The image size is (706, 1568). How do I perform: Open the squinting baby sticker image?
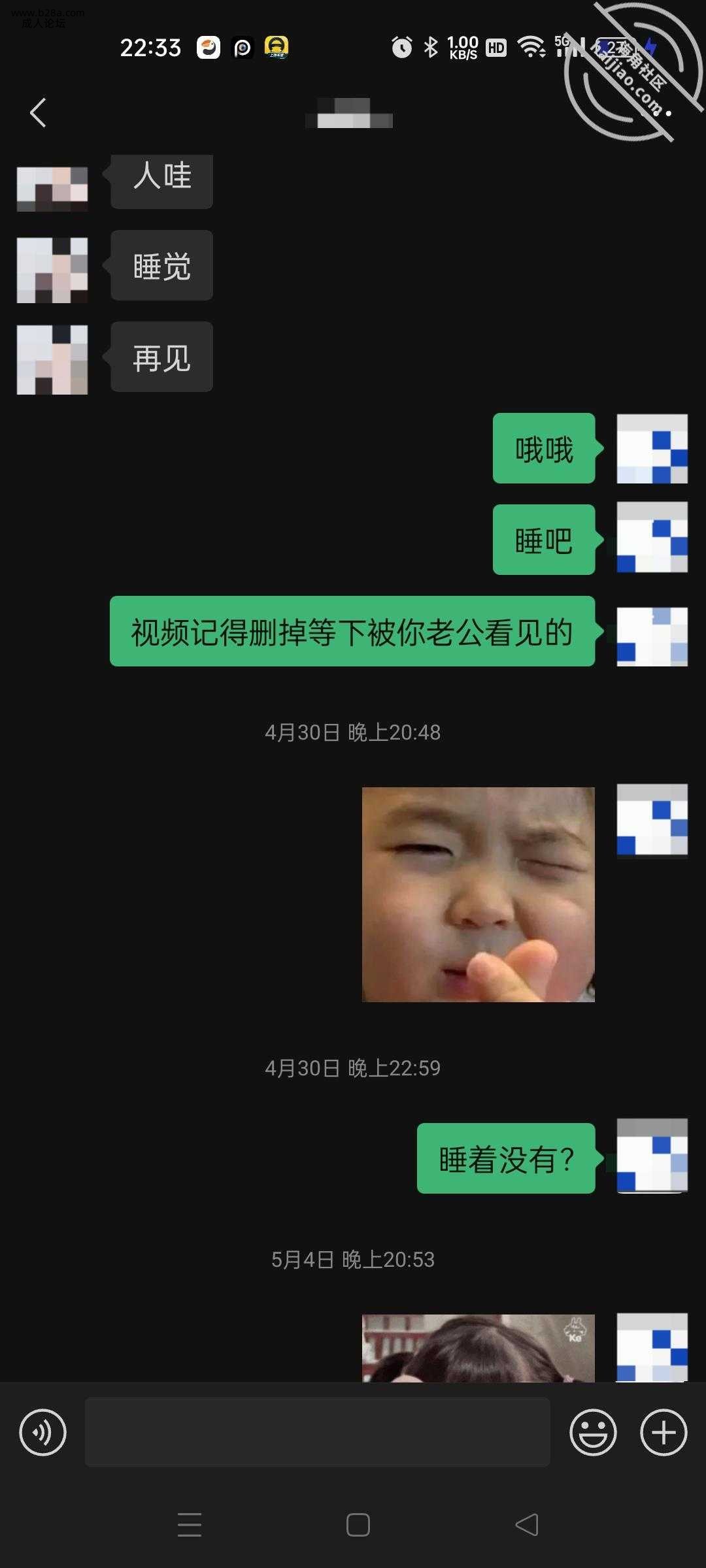(x=479, y=894)
